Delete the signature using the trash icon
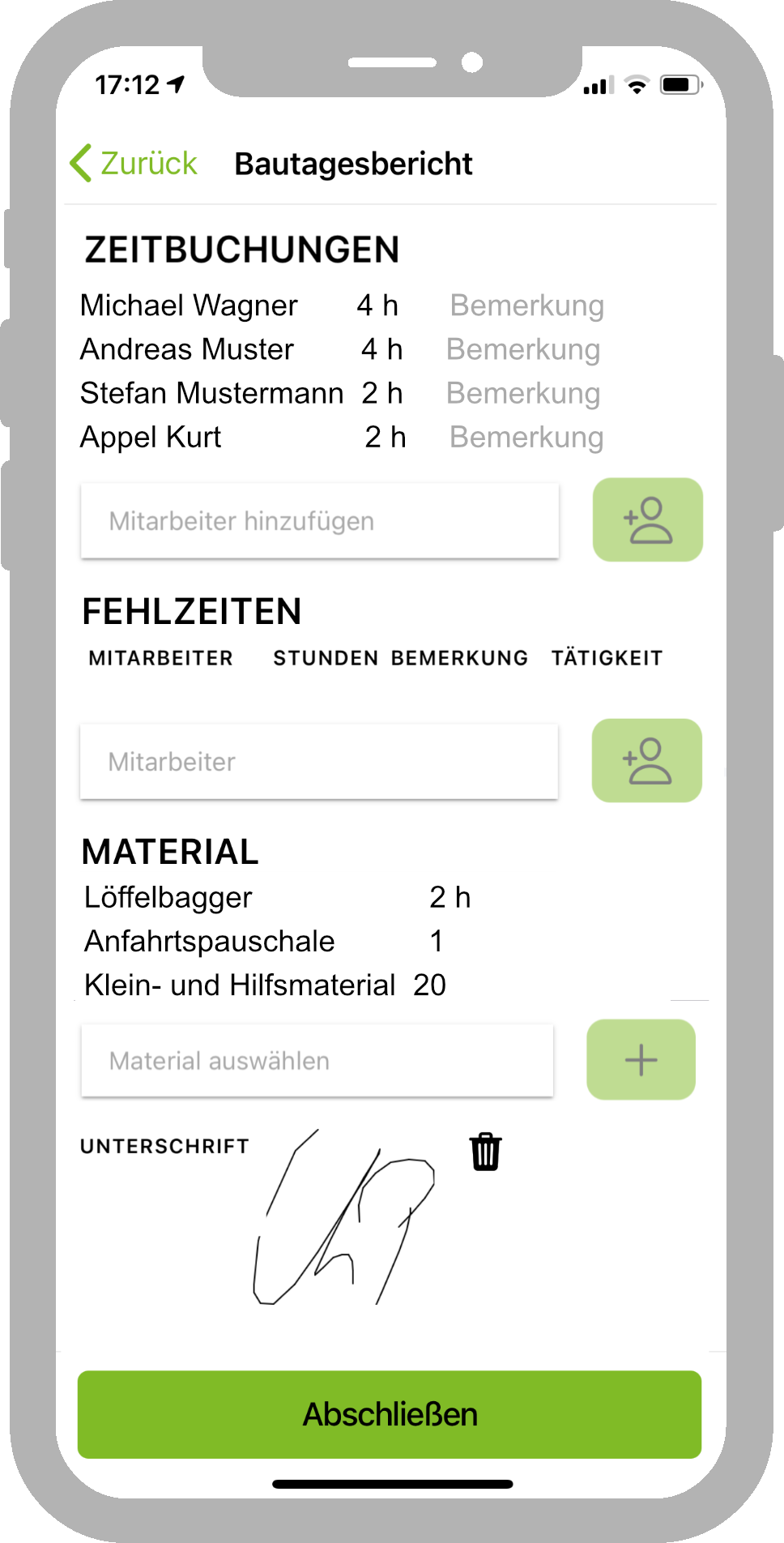Screen dimensions: 784x1543 click(x=485, y=1151)
